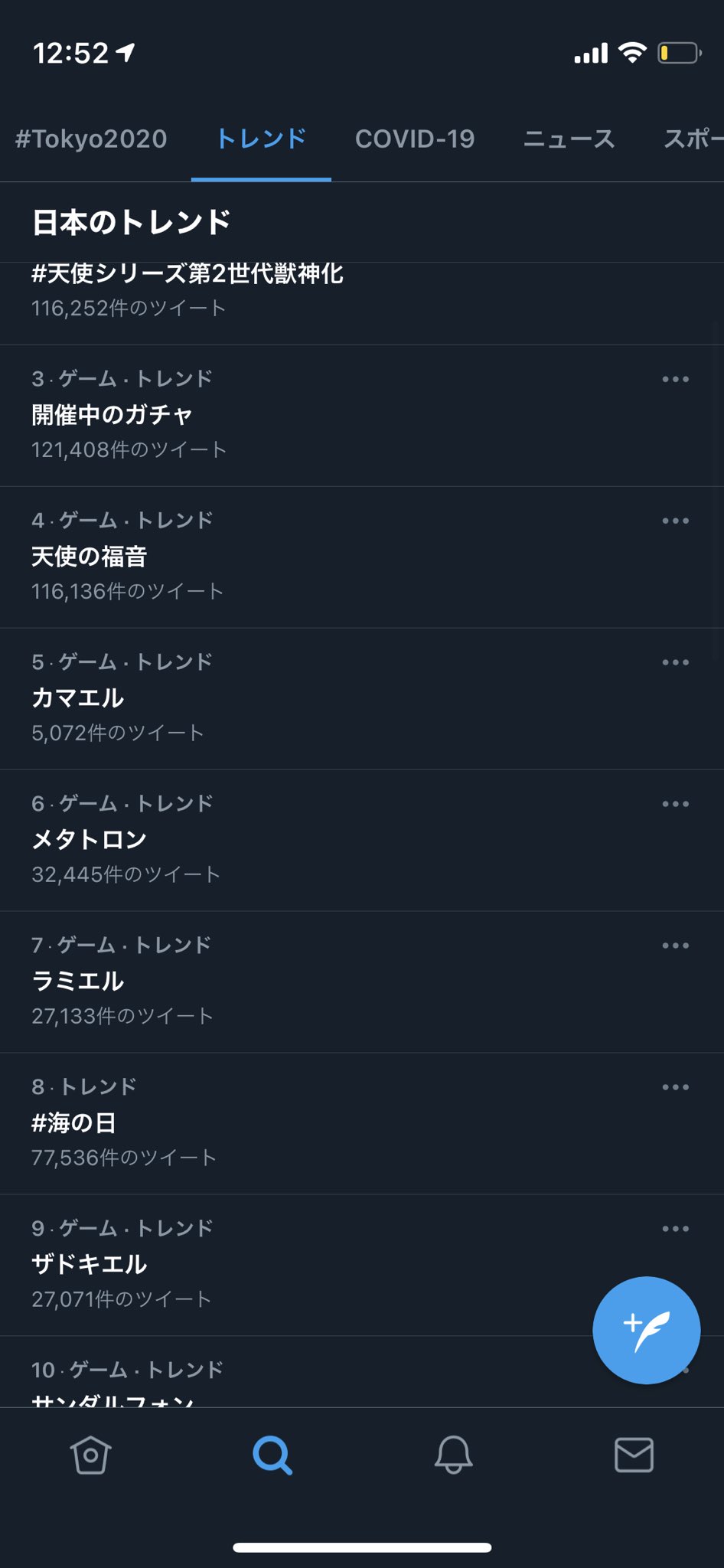Open more options for メタトロン
This screenshot has width=724, height=1568.
[675, 804]
